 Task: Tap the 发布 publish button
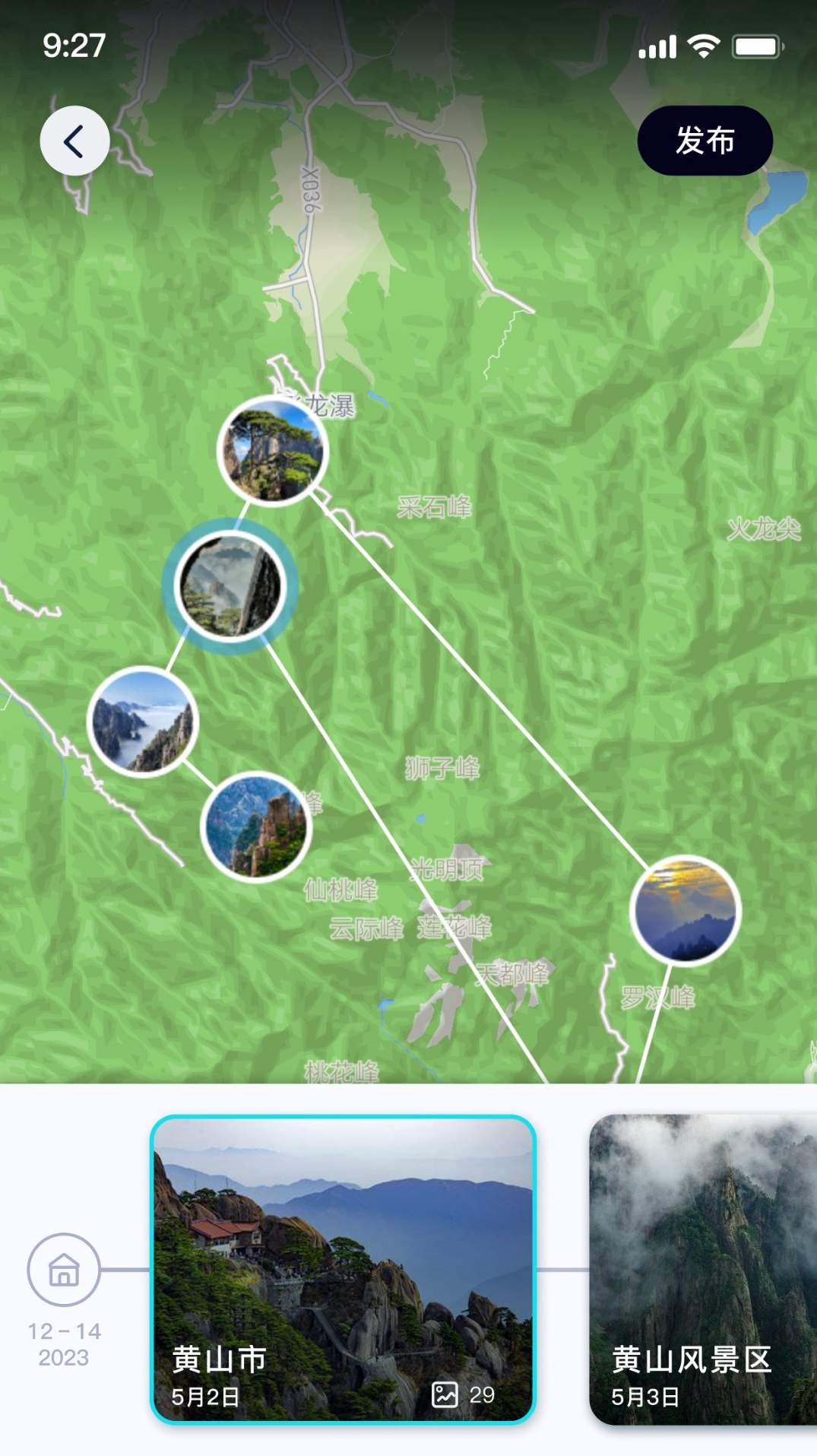coord(705,141)
